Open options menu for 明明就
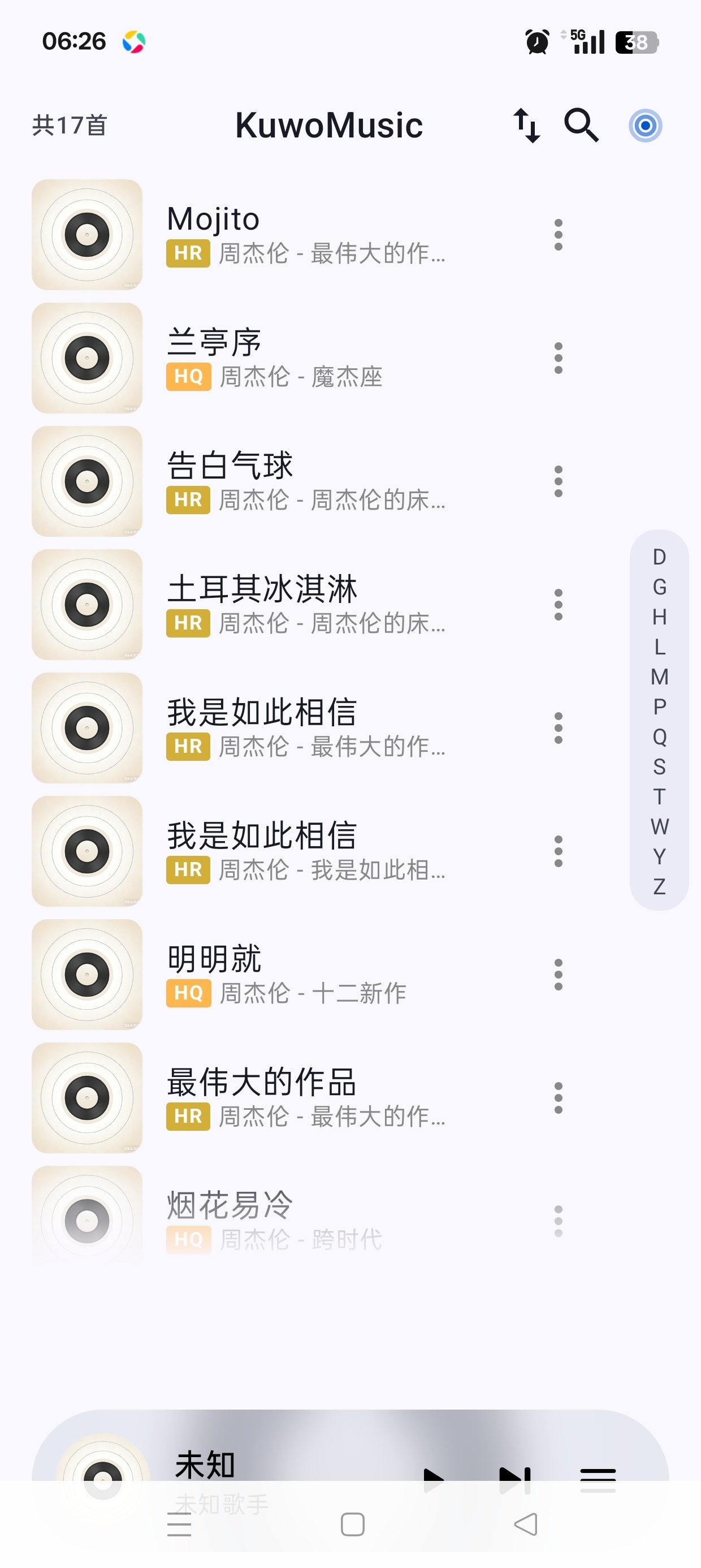The height and width of the screenshot is (1568, 701). click(x=558, y=975)
